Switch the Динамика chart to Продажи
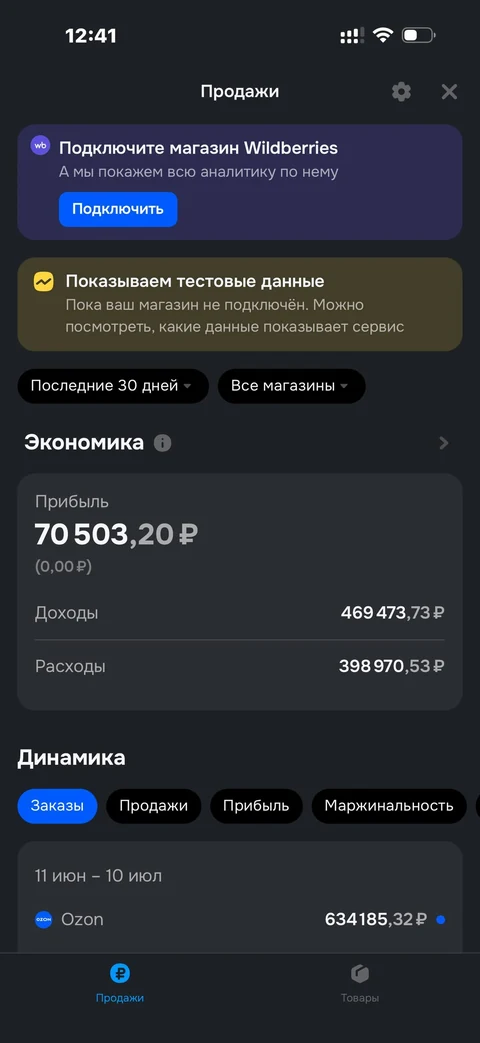Viewport: 480px width, 1043px height. point(154,806)
